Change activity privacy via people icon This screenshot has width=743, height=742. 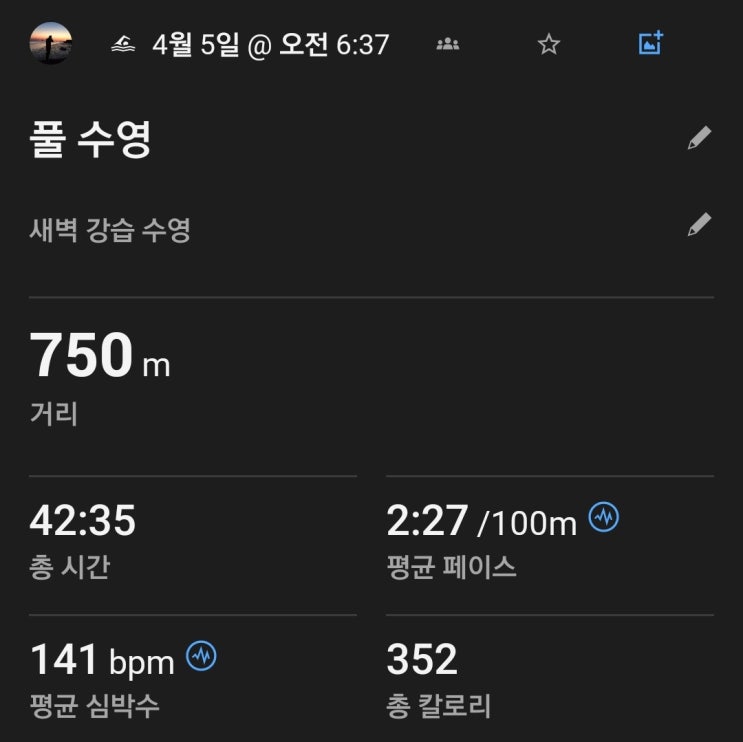(x=447, y=44)
